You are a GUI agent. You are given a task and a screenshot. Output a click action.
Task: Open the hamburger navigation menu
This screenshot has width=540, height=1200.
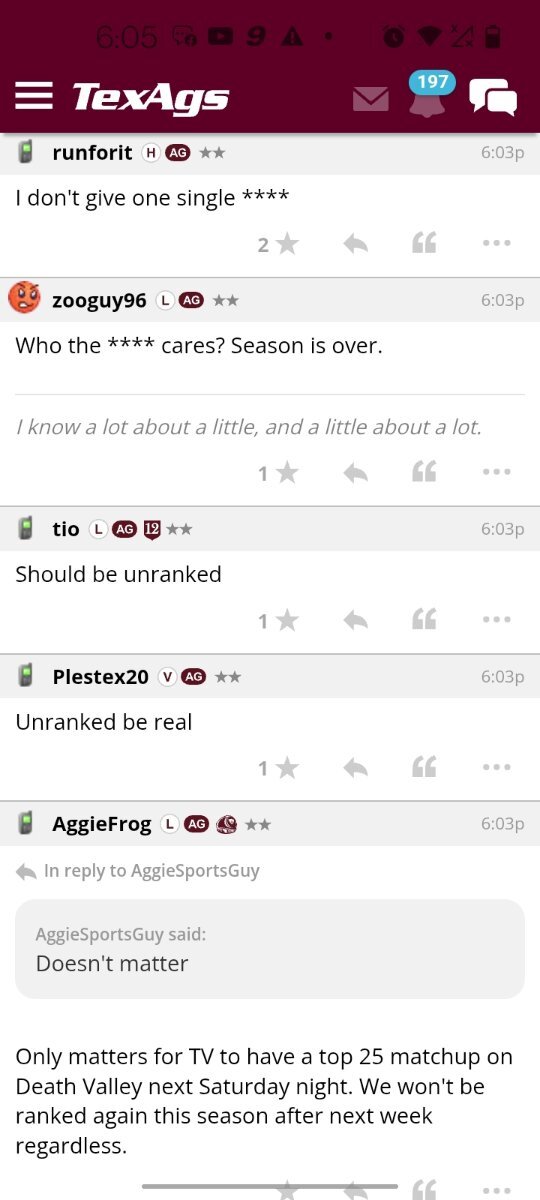click(x=34, y=96)
